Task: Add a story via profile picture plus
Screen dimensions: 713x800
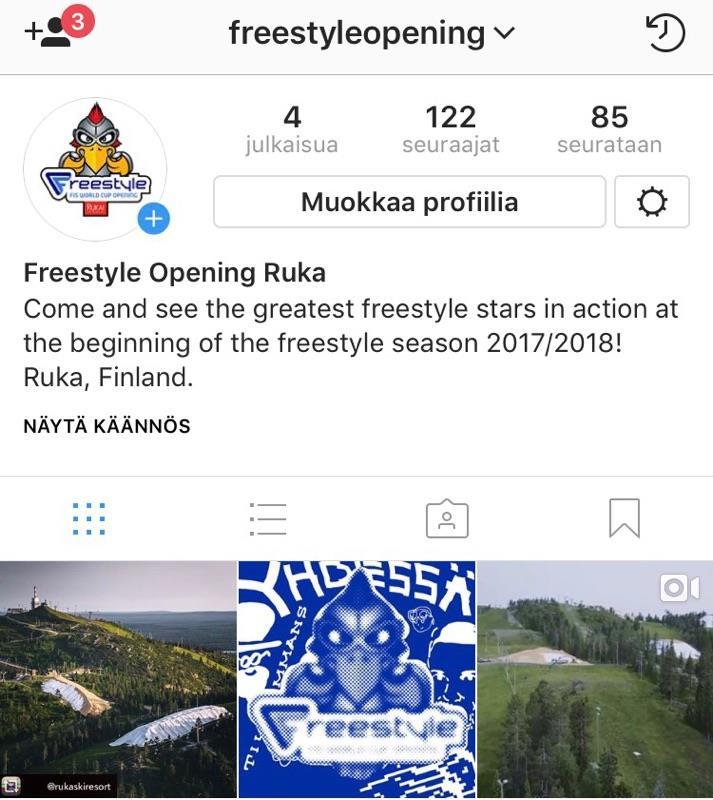Action: tap(153, 219)
